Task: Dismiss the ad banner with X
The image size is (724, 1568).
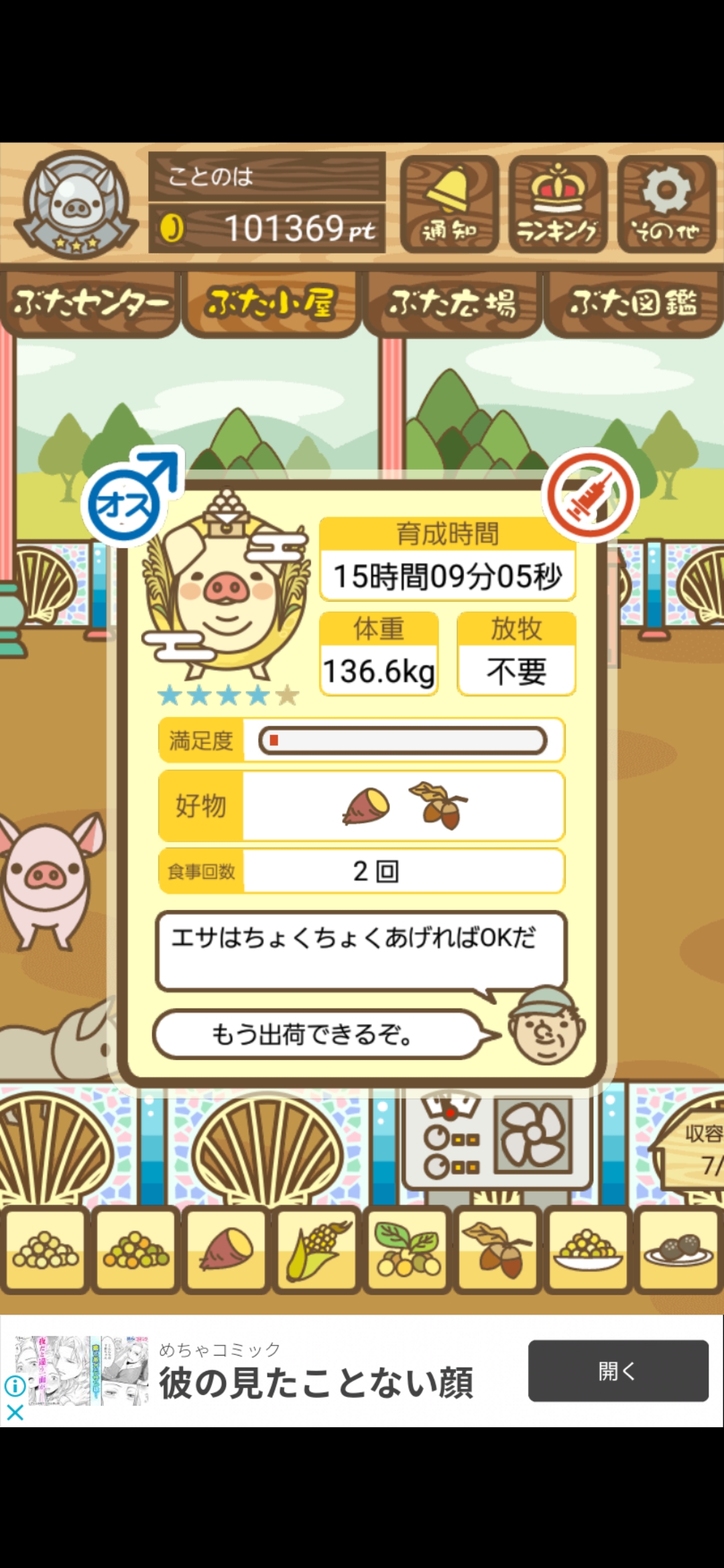Action: (15, 1413)
